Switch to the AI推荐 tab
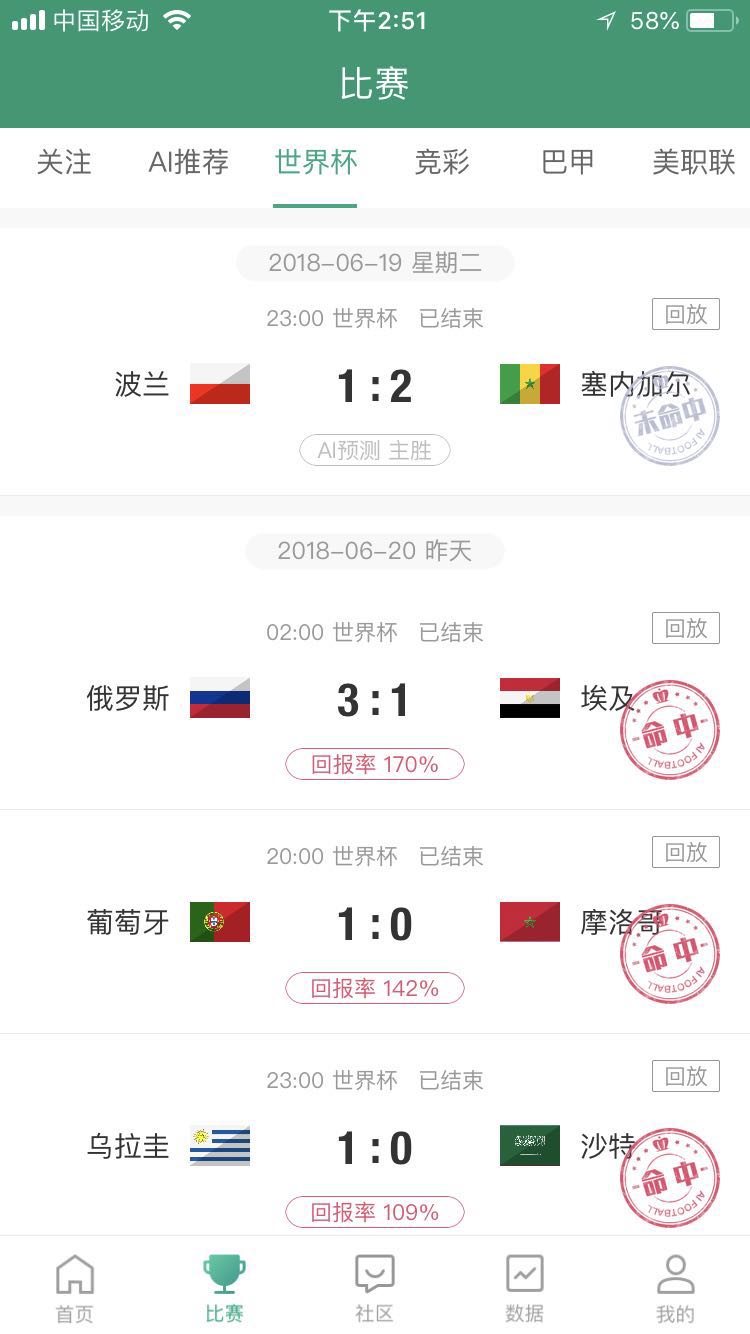 [188, 162]
